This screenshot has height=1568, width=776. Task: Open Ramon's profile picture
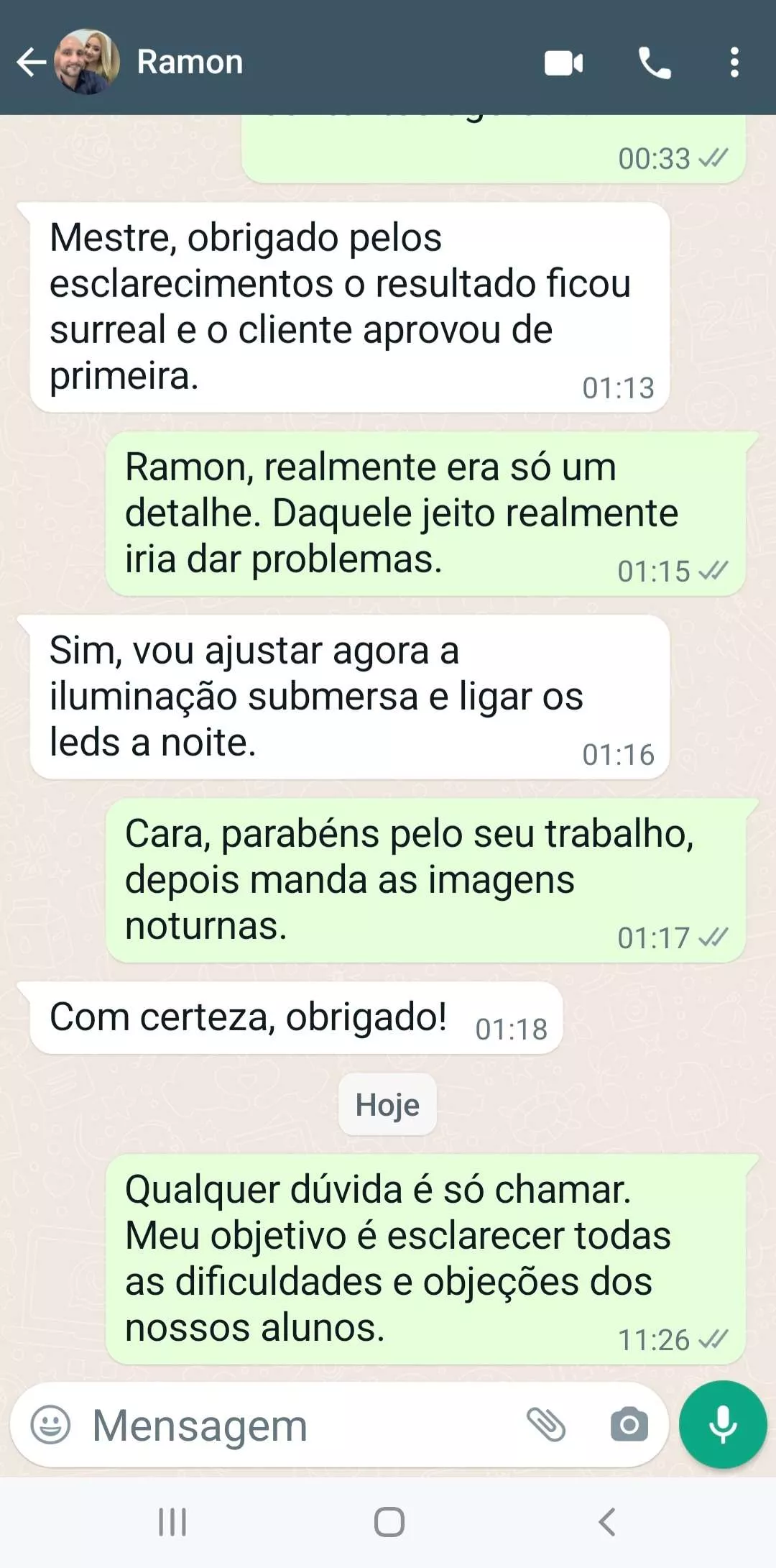[x=87, y=63]
